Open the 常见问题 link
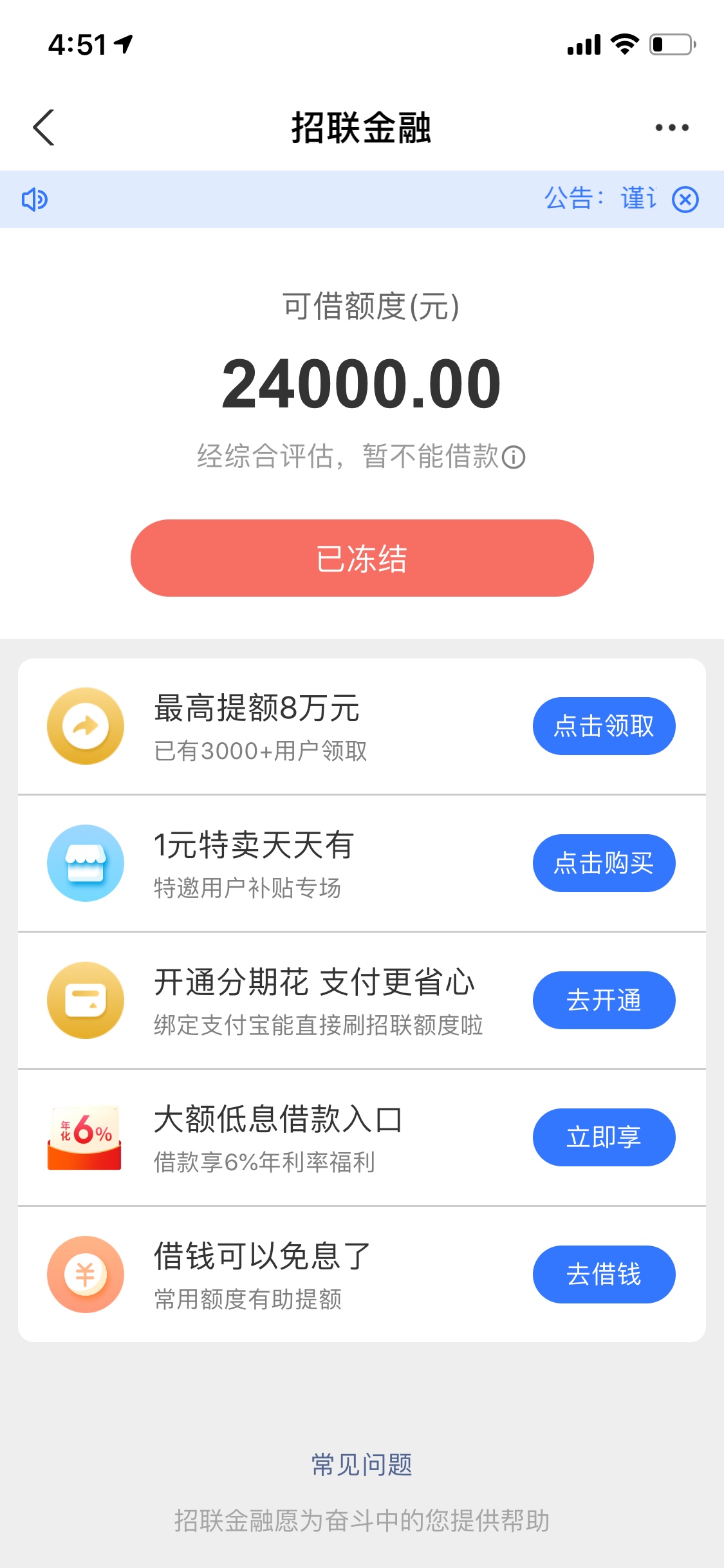Image resolution: width=724 pixels, height=1568 pixels. (362, 1465)
